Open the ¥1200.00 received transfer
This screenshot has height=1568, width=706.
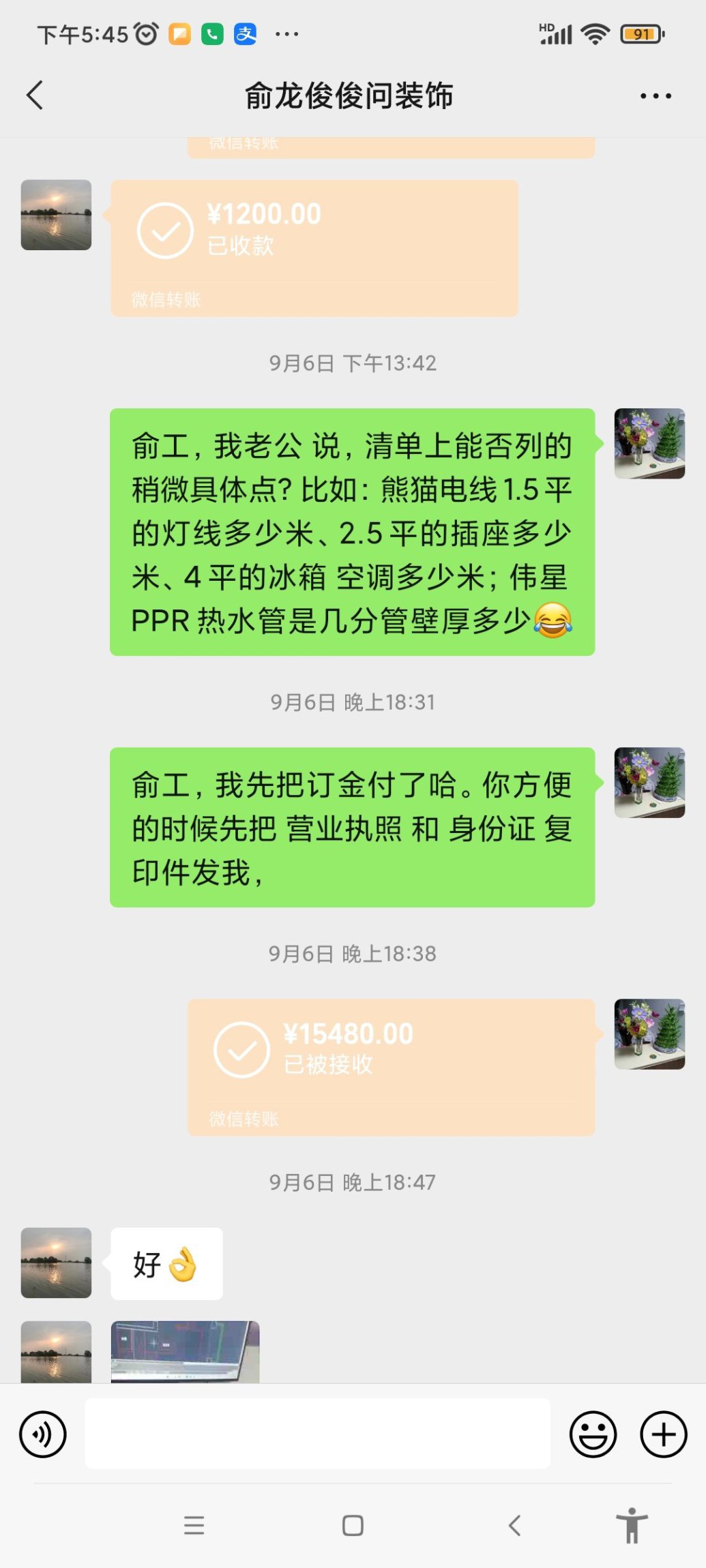click(x=314, y=247)
